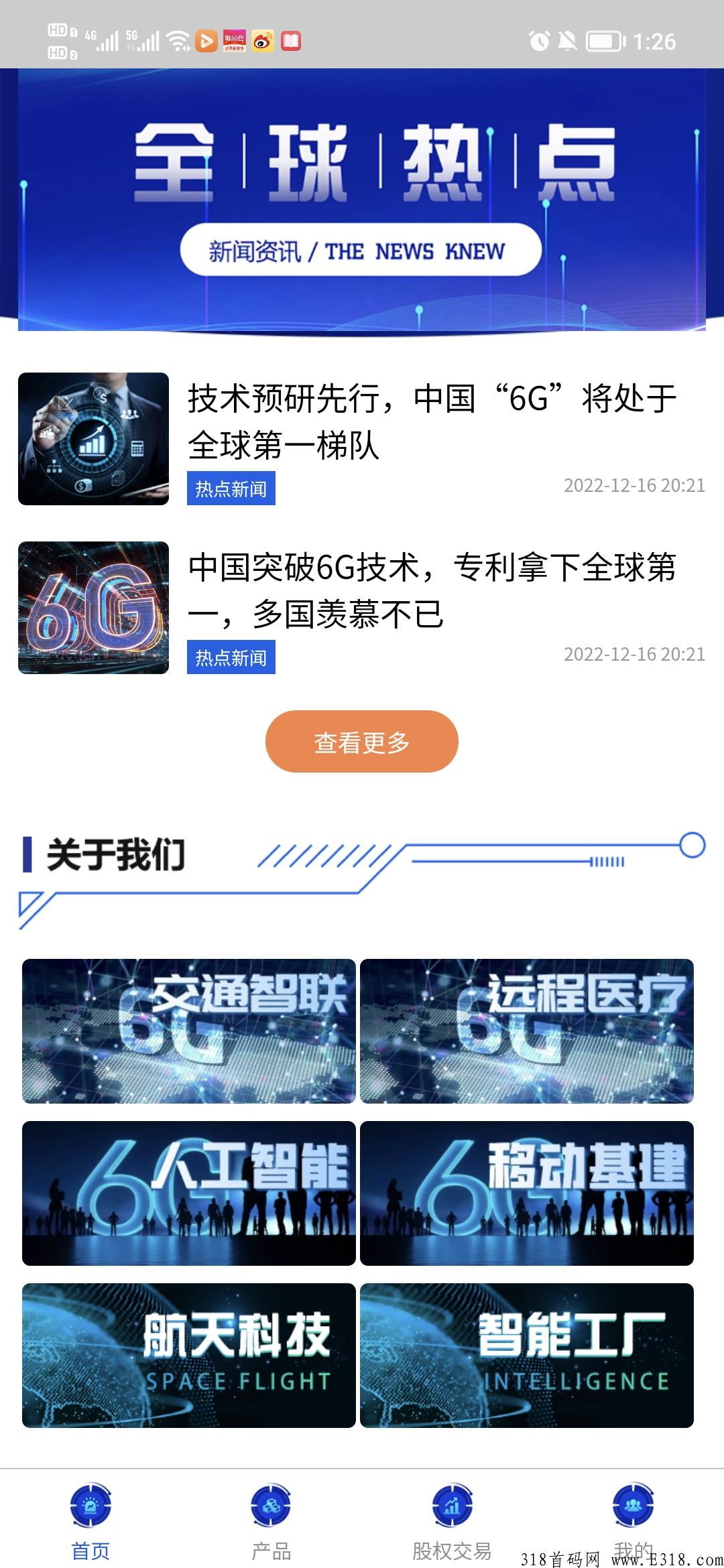
Task: Open the 交通智联 tile
Action: 189,1031
